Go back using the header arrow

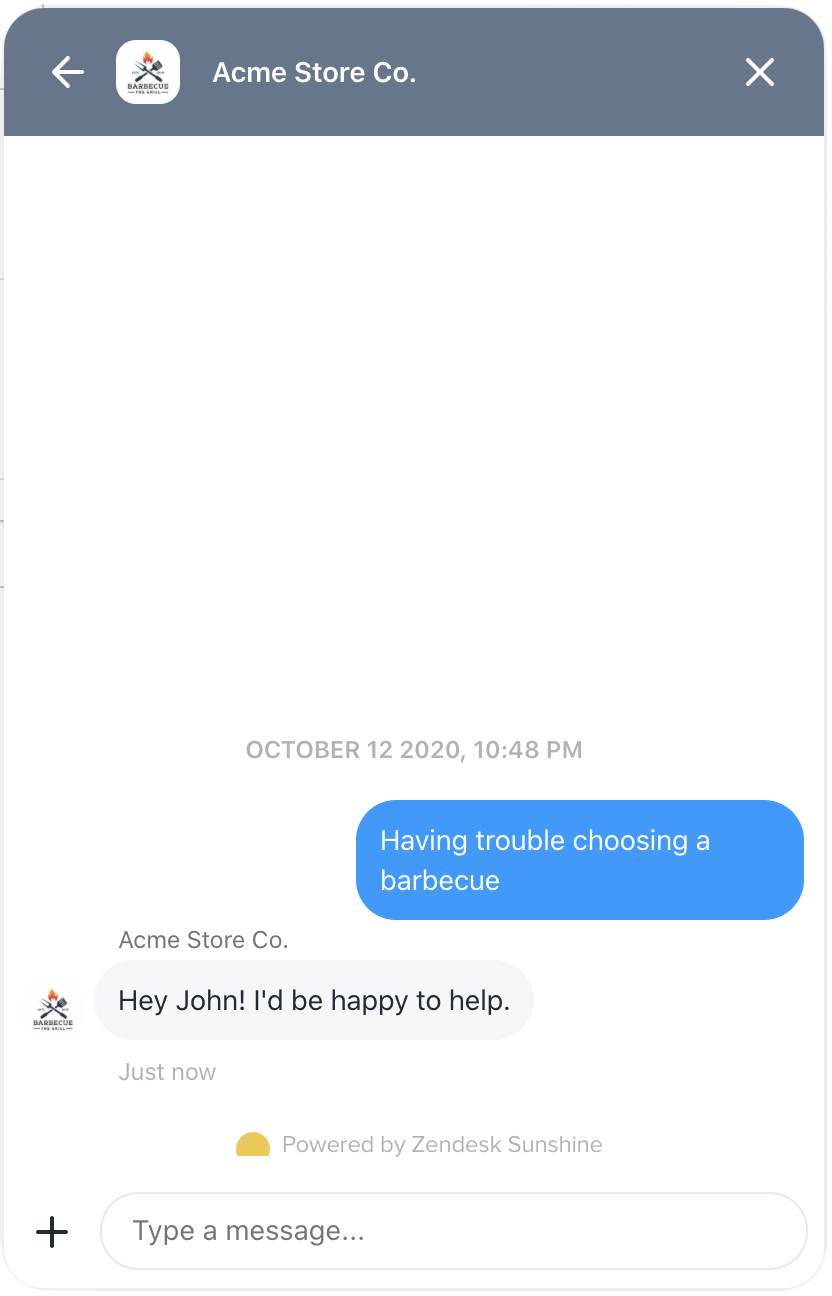(67, 72)
